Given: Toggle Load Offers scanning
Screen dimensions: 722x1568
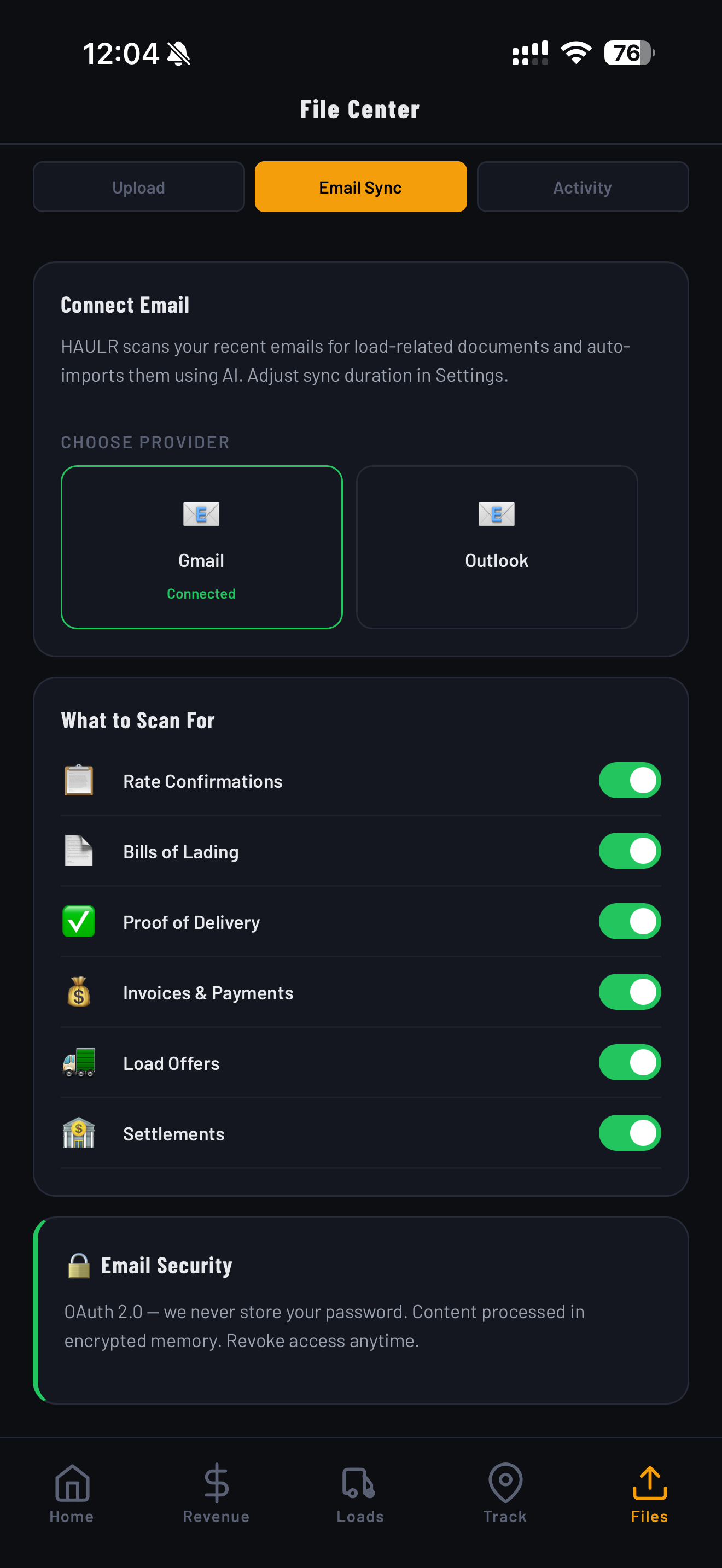Looking at the screenshot, I should 630,1063.
